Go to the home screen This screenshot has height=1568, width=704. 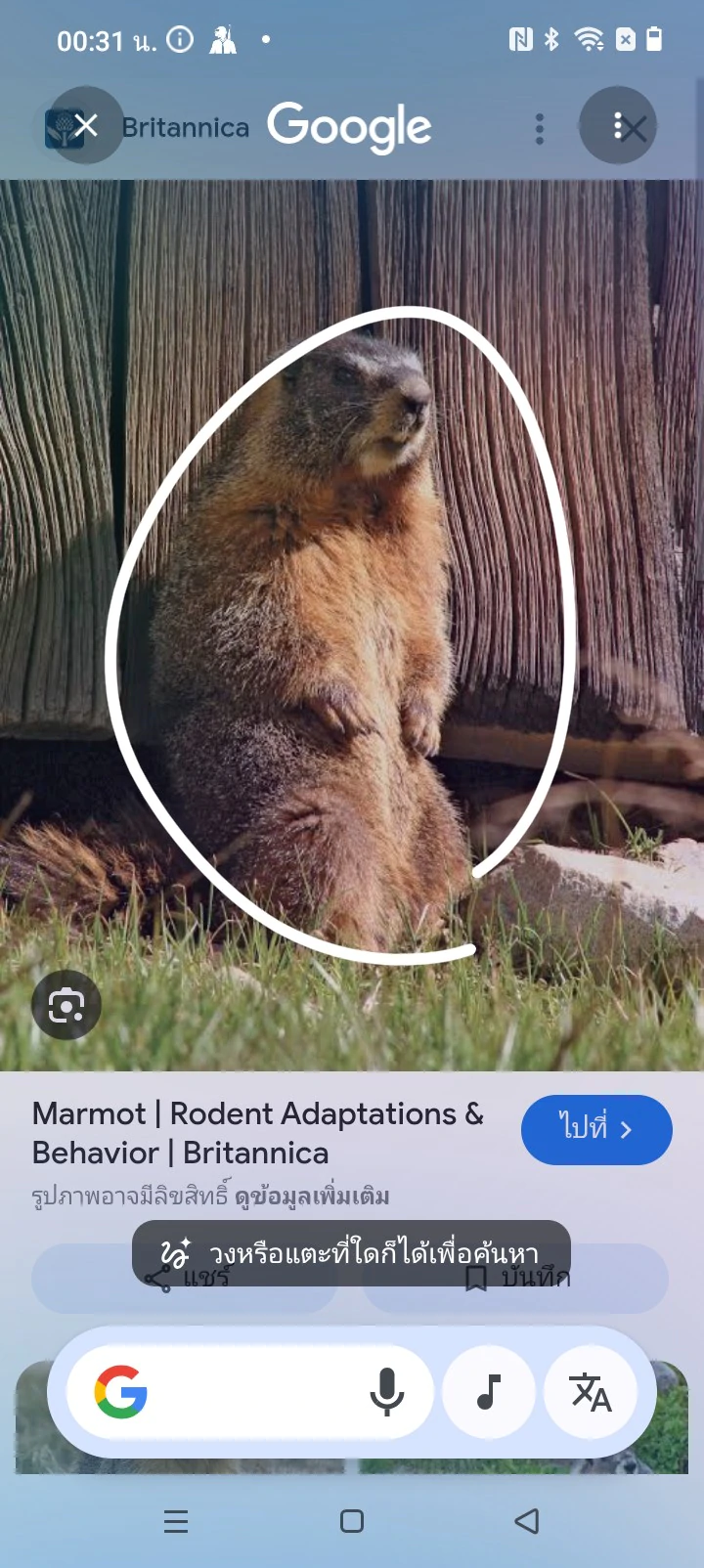(x=352, y=1521)
